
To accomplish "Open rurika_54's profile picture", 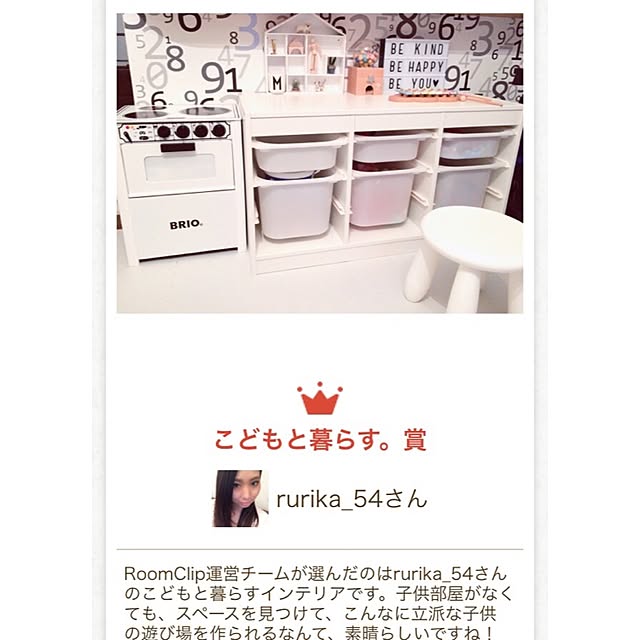I will (240, 498).
